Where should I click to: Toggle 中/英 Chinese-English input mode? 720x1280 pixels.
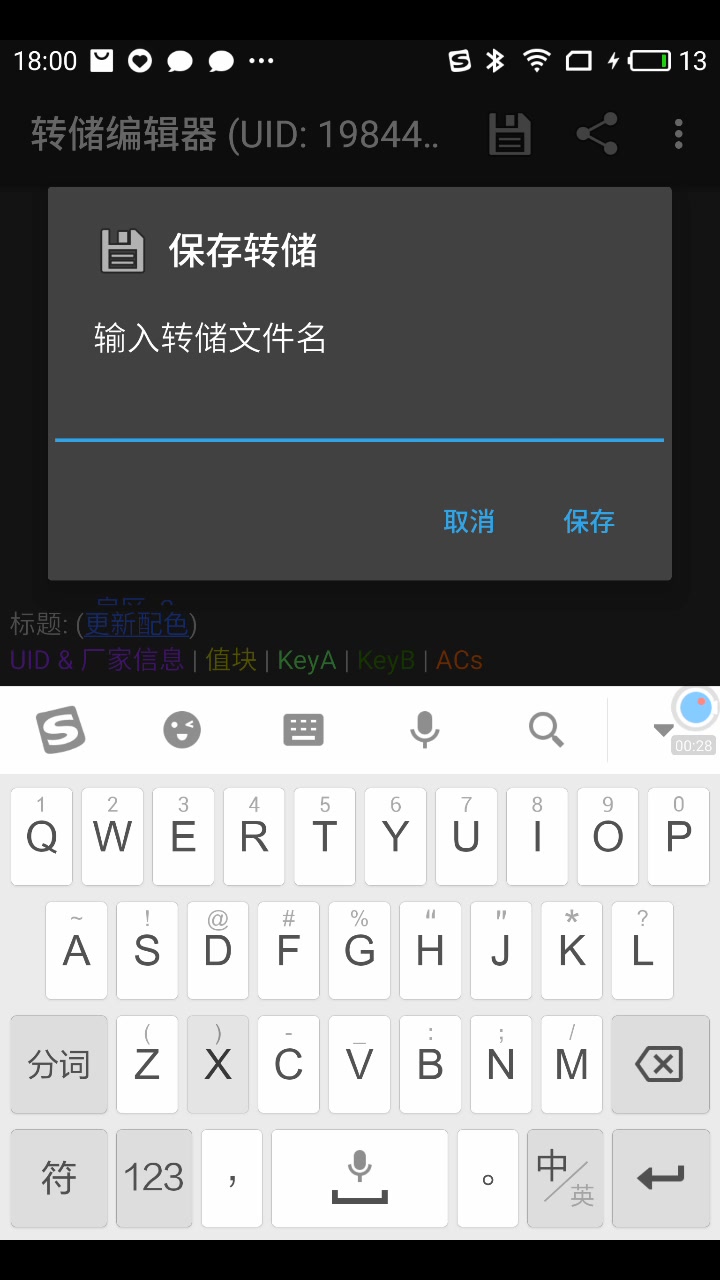(565, 1178)
